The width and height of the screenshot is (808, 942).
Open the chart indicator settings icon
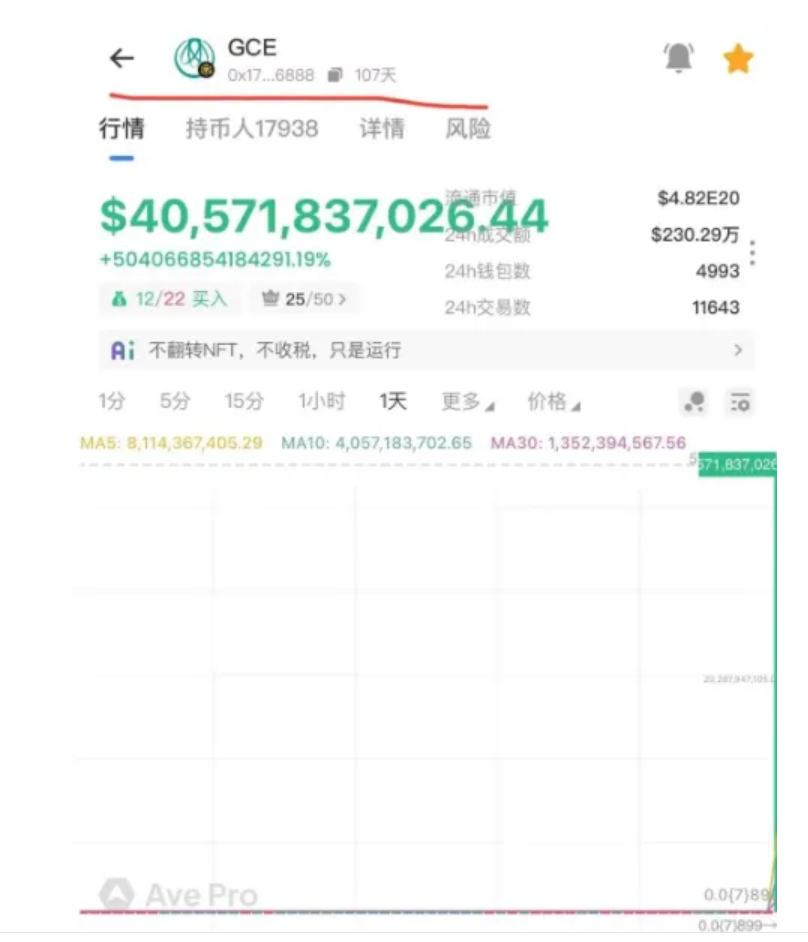click(x=740, y=402)
